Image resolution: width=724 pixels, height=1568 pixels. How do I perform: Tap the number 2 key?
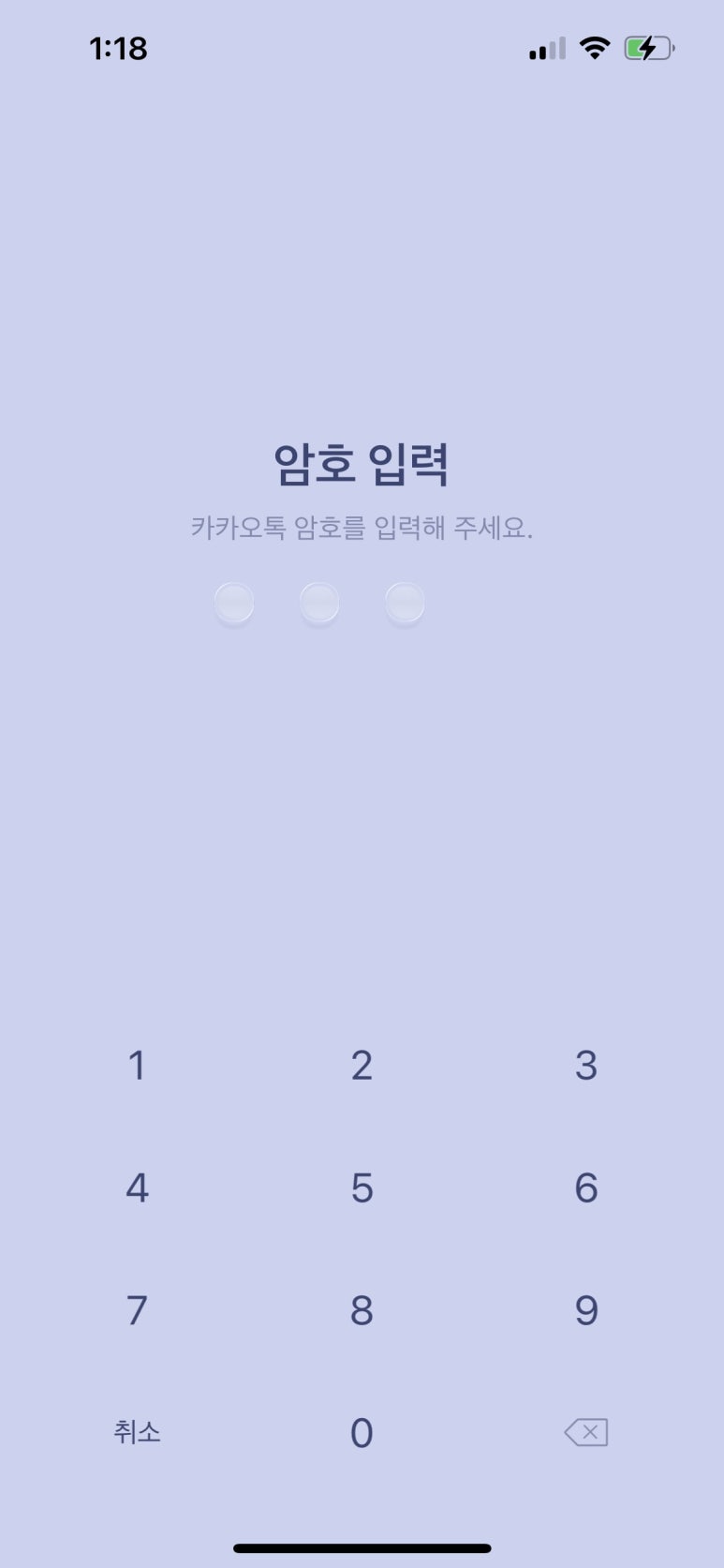tap(362, 1066)
